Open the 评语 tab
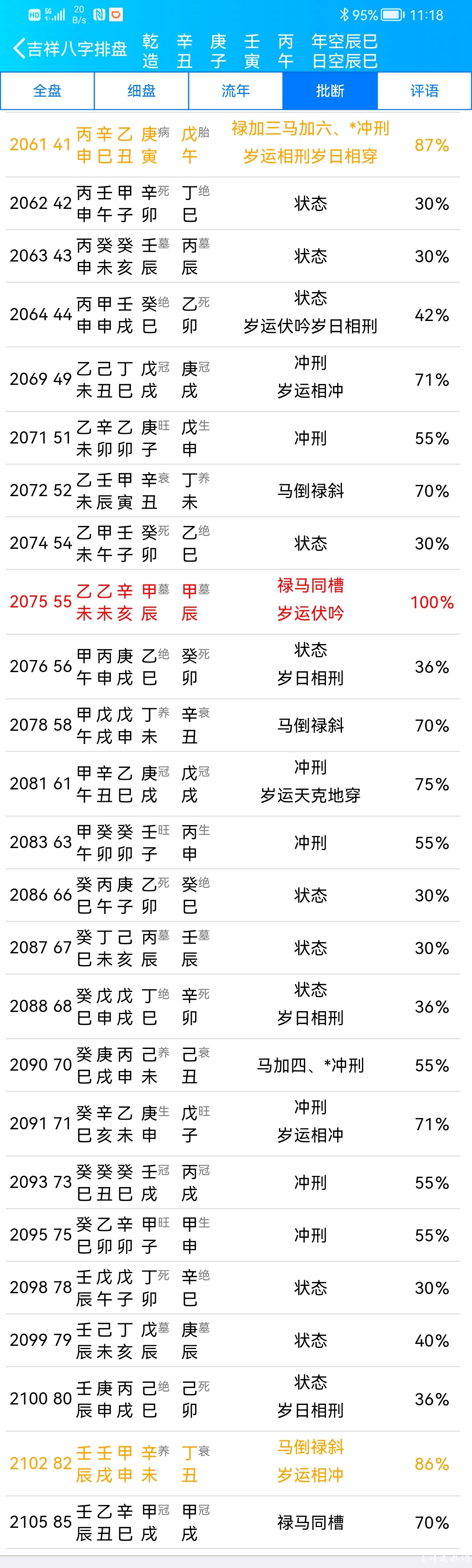Viewport: 472px width, 1568px height. click(x=425, y=91)
